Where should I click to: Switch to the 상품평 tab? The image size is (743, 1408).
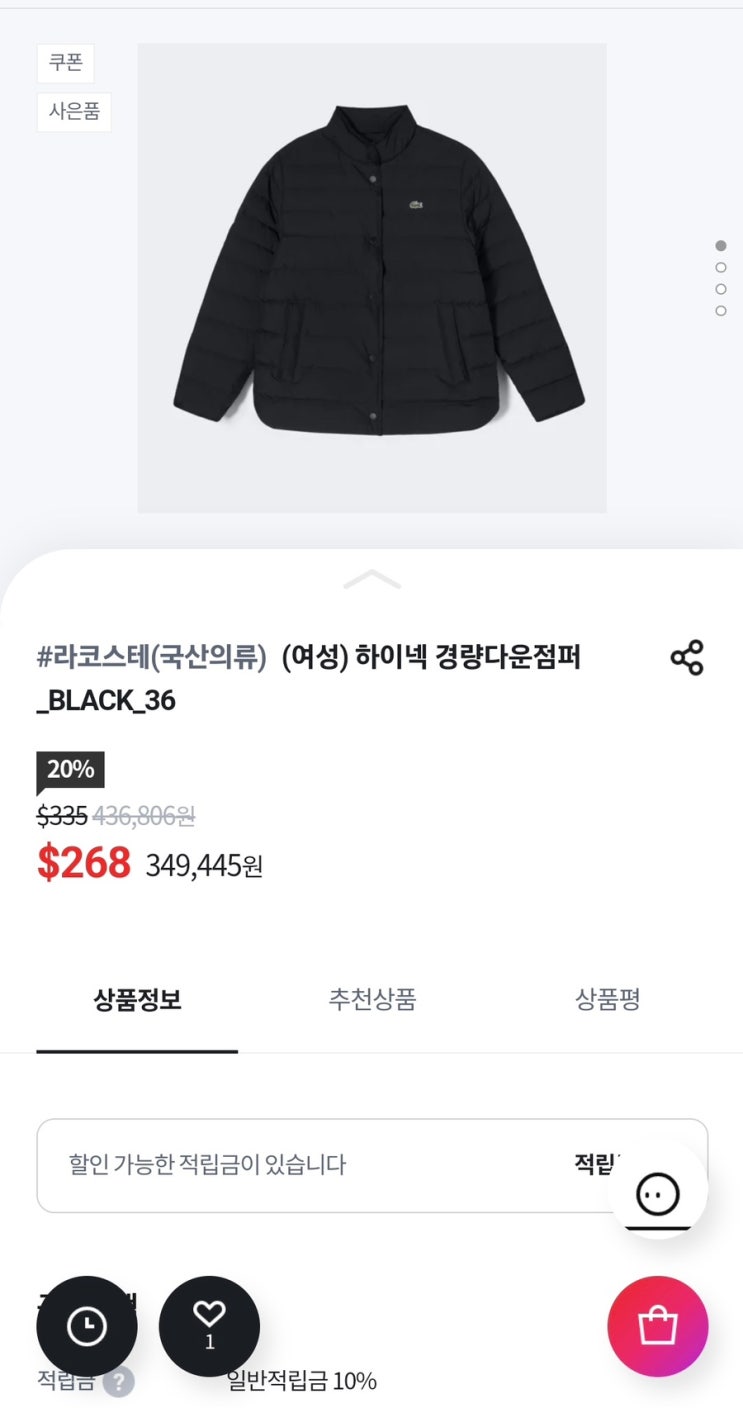coord(607,999)
